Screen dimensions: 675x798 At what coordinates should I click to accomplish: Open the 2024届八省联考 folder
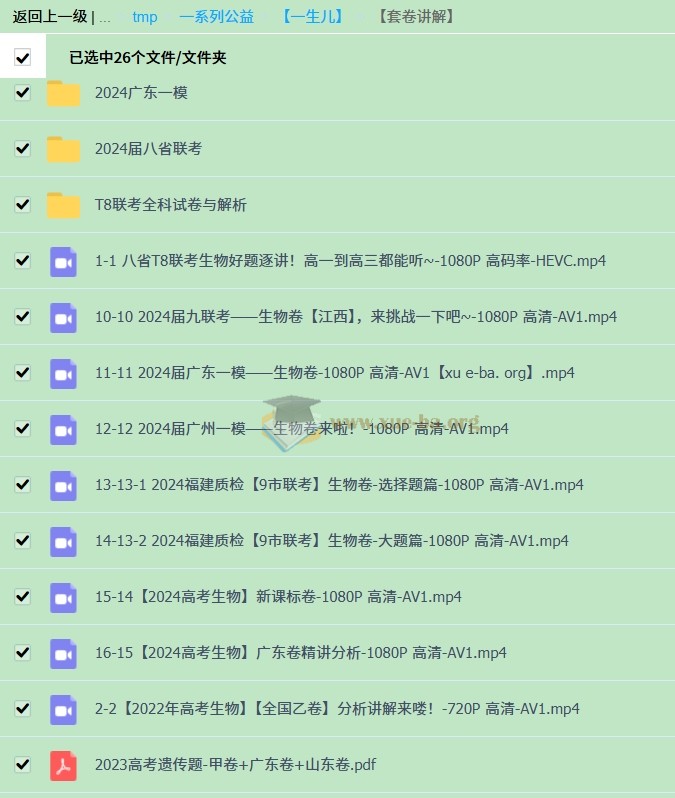[x=148, y=149]
